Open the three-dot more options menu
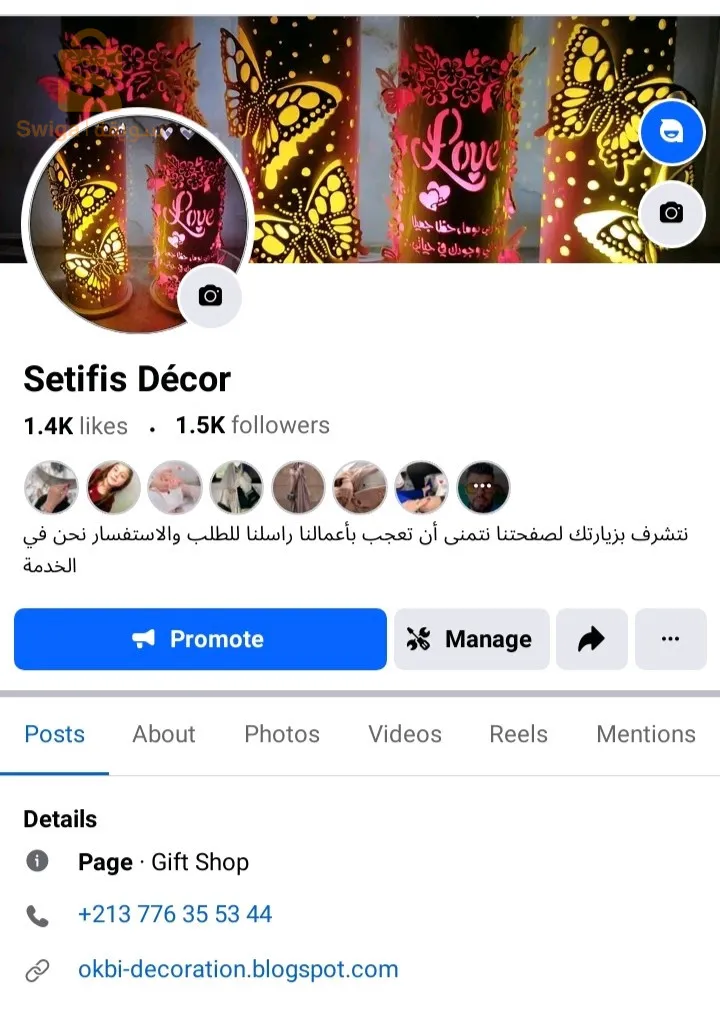This screenshot has width=720, height=1010. pos(670,639)
